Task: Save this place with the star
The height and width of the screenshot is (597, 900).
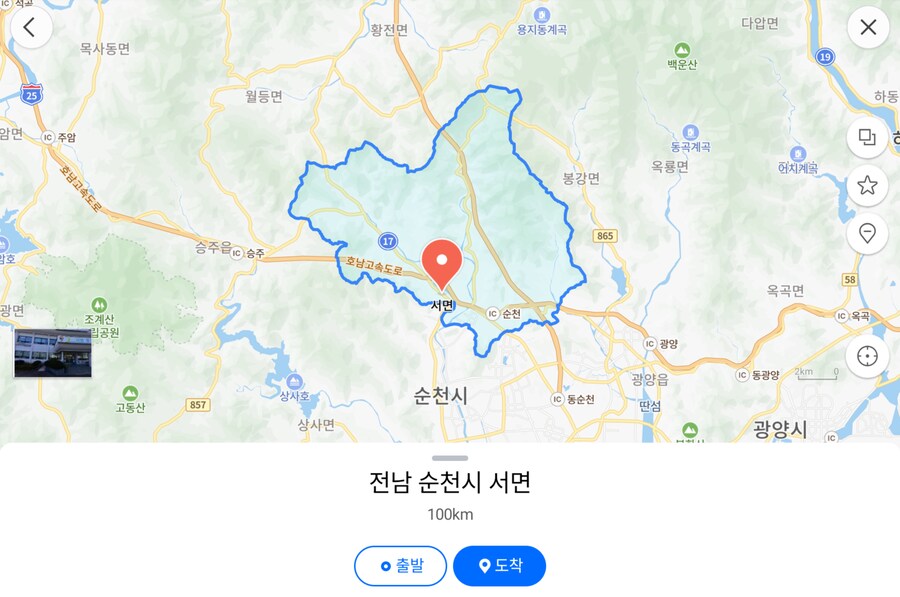Action: (867, 185)
